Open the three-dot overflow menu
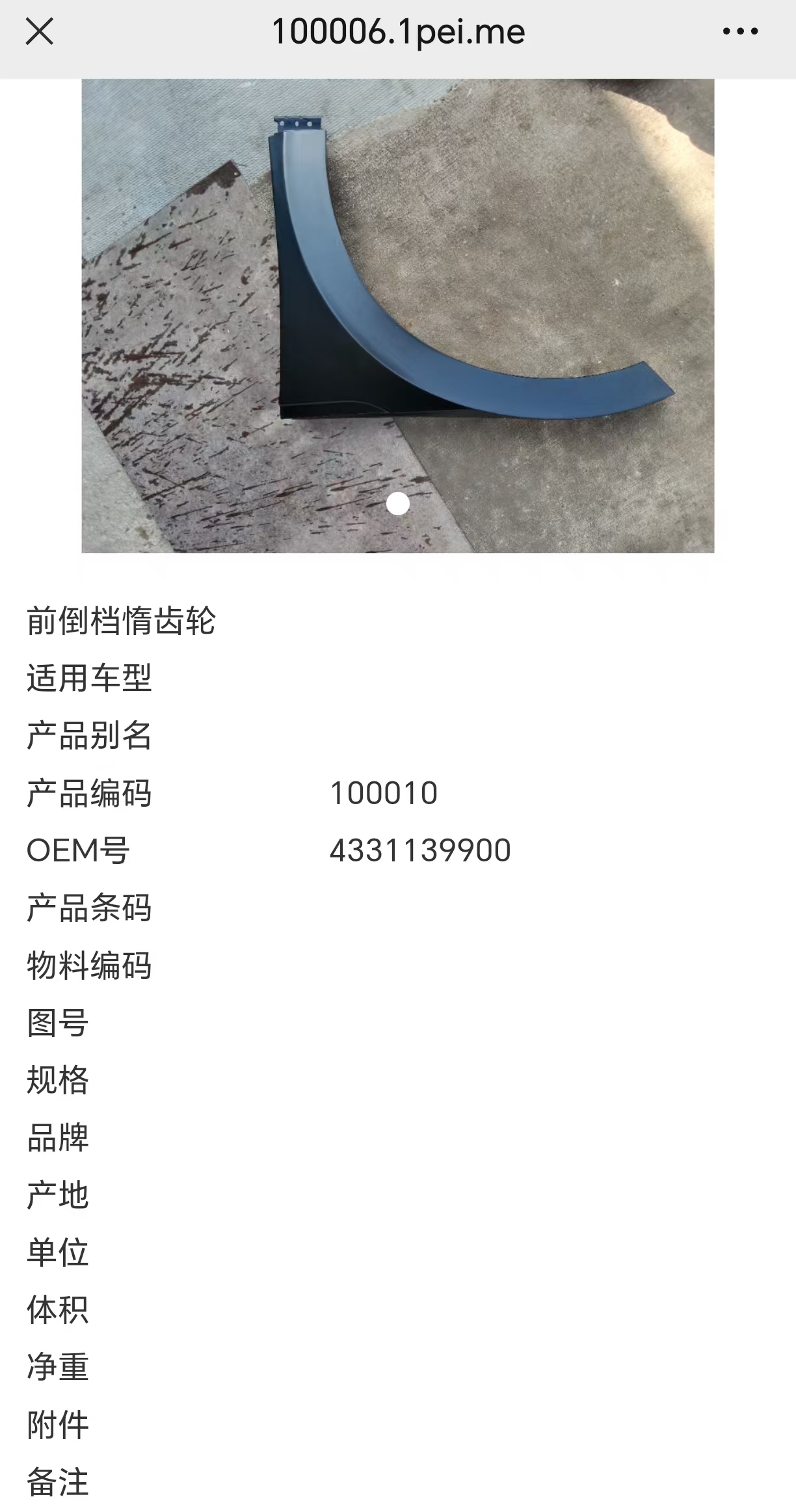This screenshot has height=1512, width=796. click(x=740, y=31)
